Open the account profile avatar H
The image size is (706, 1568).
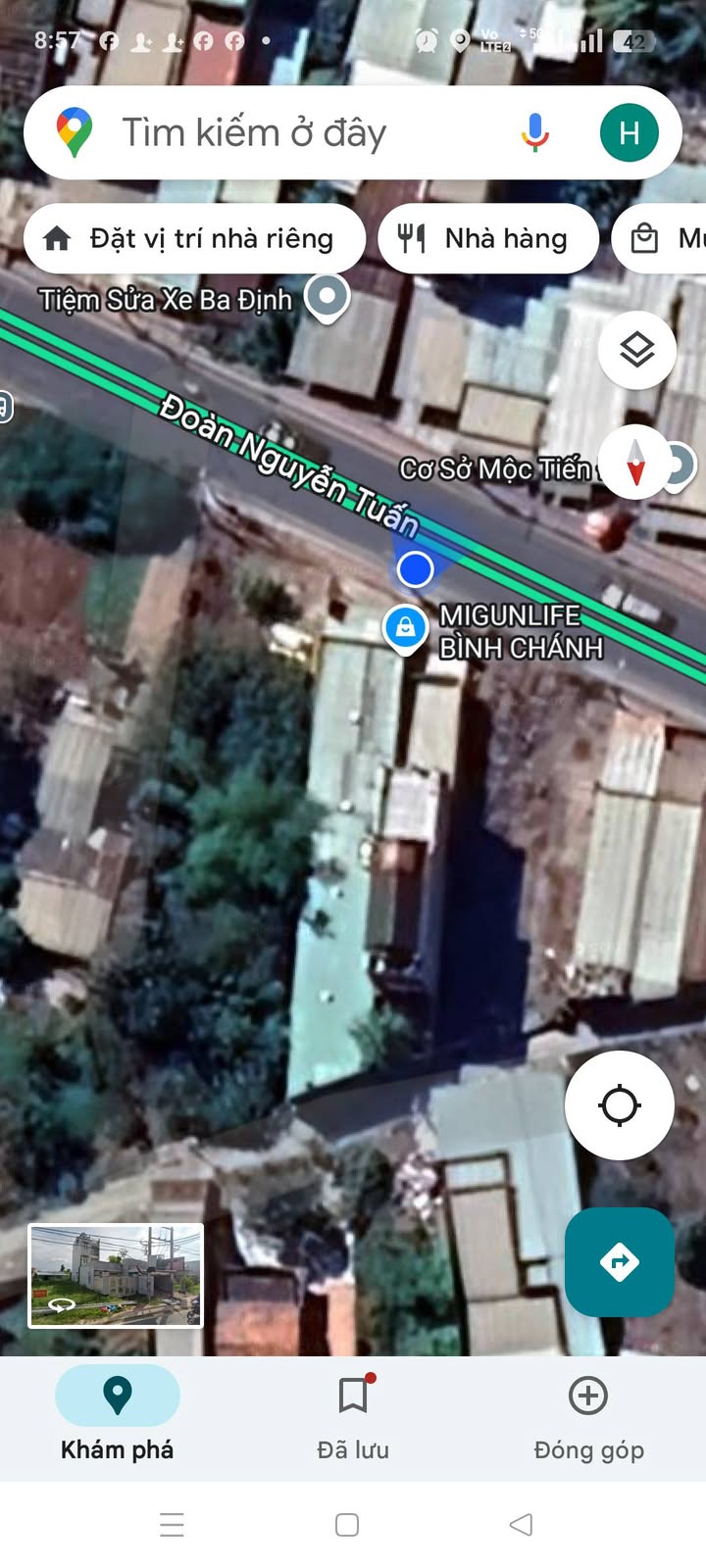[x=630, y=132]
